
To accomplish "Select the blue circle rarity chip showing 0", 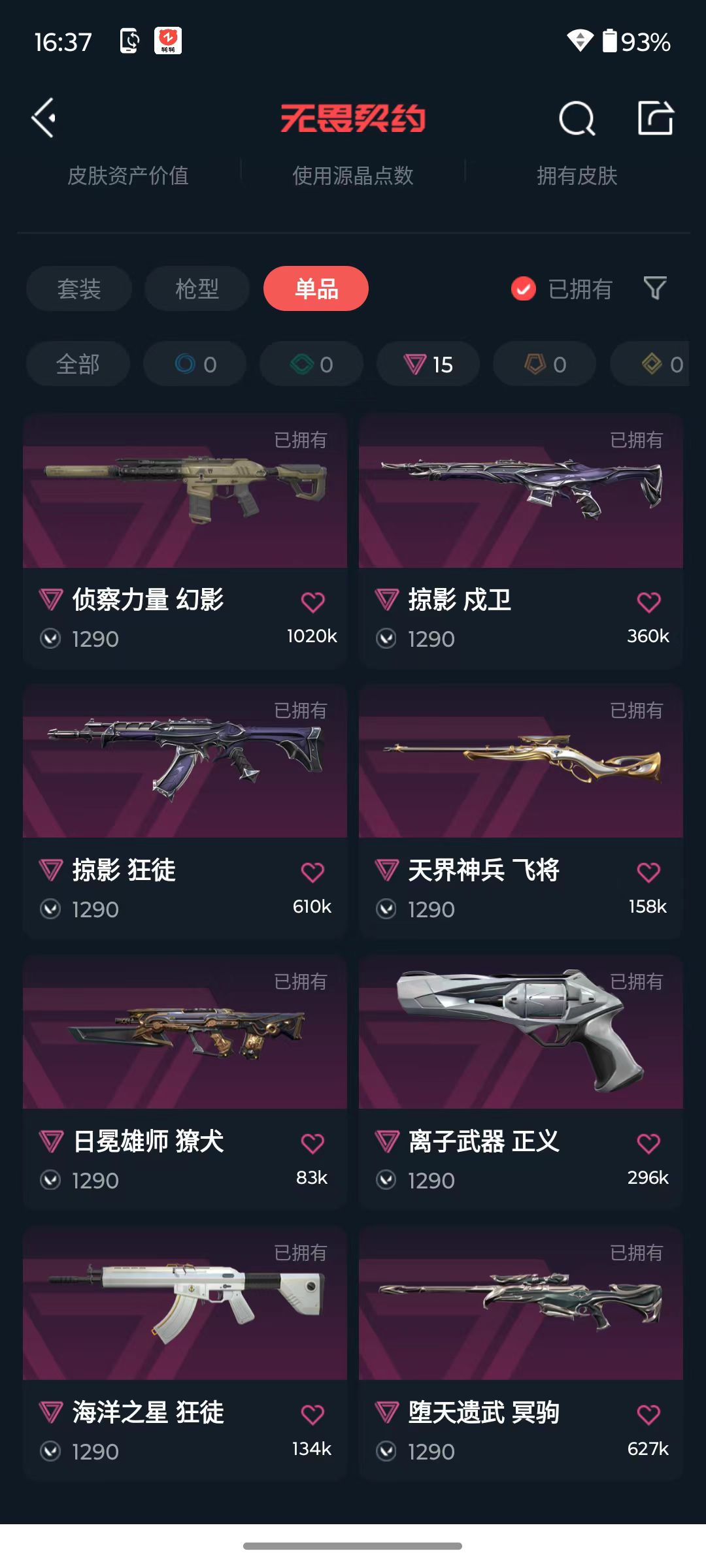I will [x=195, y=364].
